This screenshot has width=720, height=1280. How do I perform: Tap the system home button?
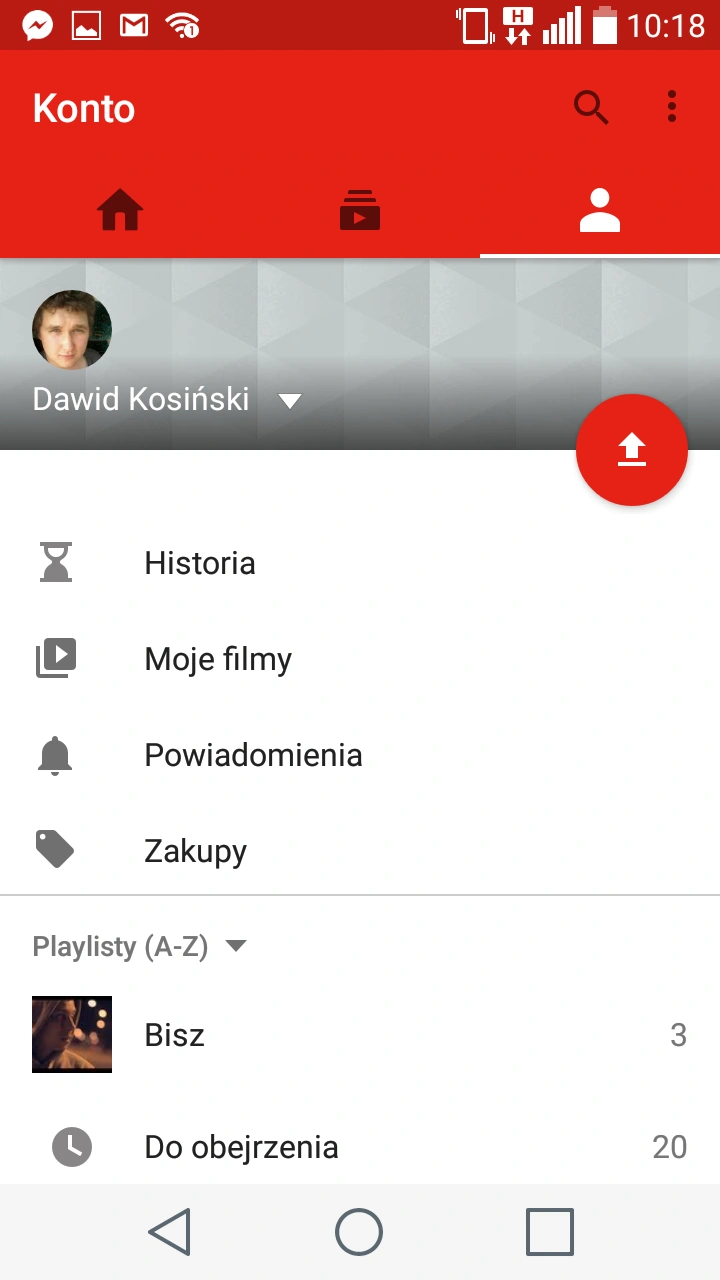click(359, 1232)
